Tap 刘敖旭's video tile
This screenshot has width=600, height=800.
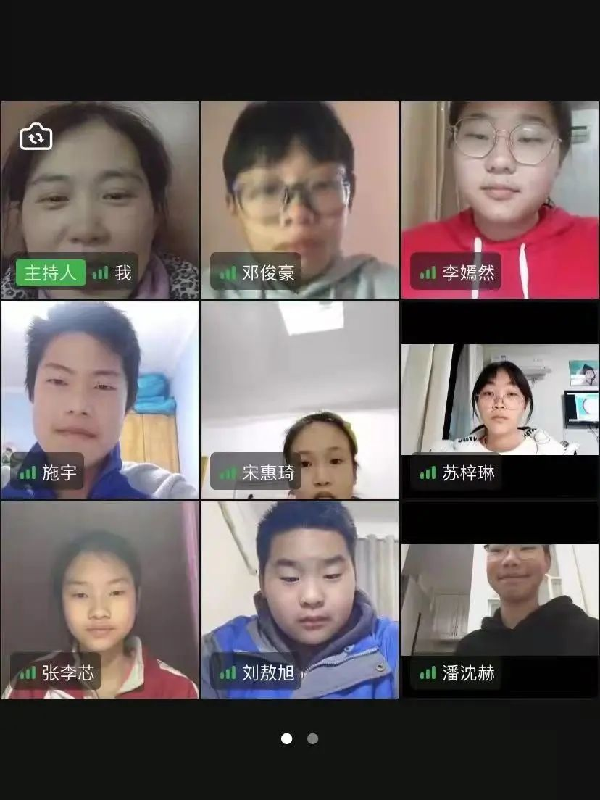pos(299,600)
